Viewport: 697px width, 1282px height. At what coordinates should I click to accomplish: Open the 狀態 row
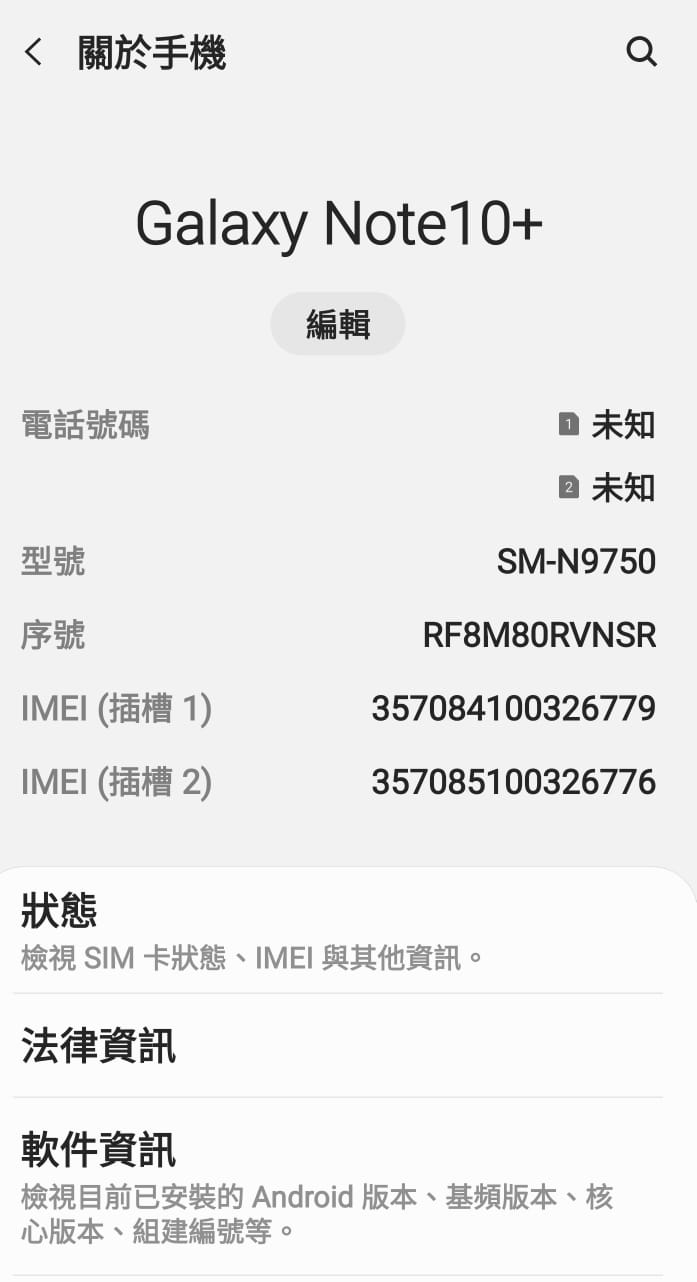point(337,931)
